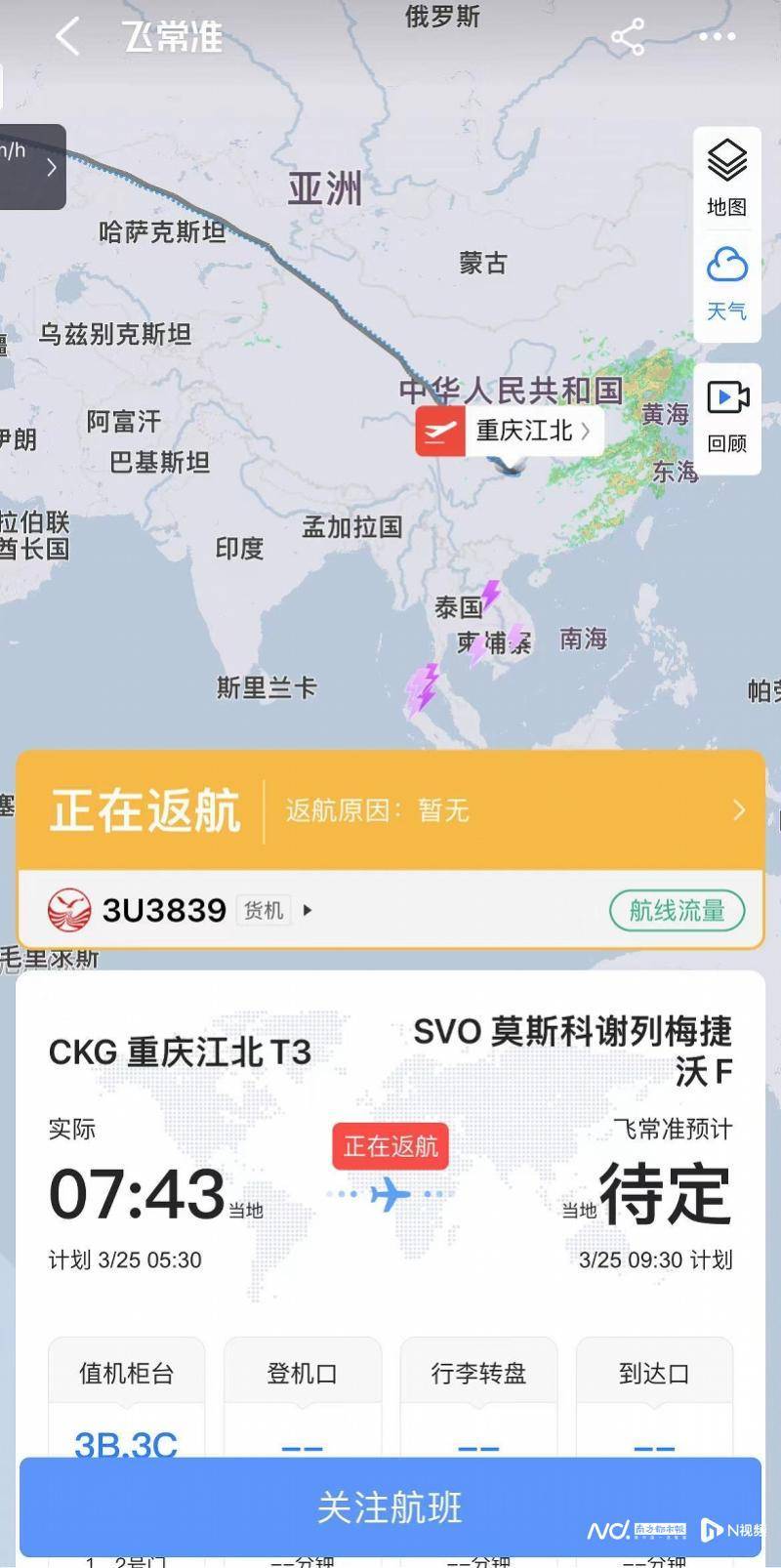781x1568 pixels.
Task: Share this flight's tracking page
Action: tap(628, 37)
